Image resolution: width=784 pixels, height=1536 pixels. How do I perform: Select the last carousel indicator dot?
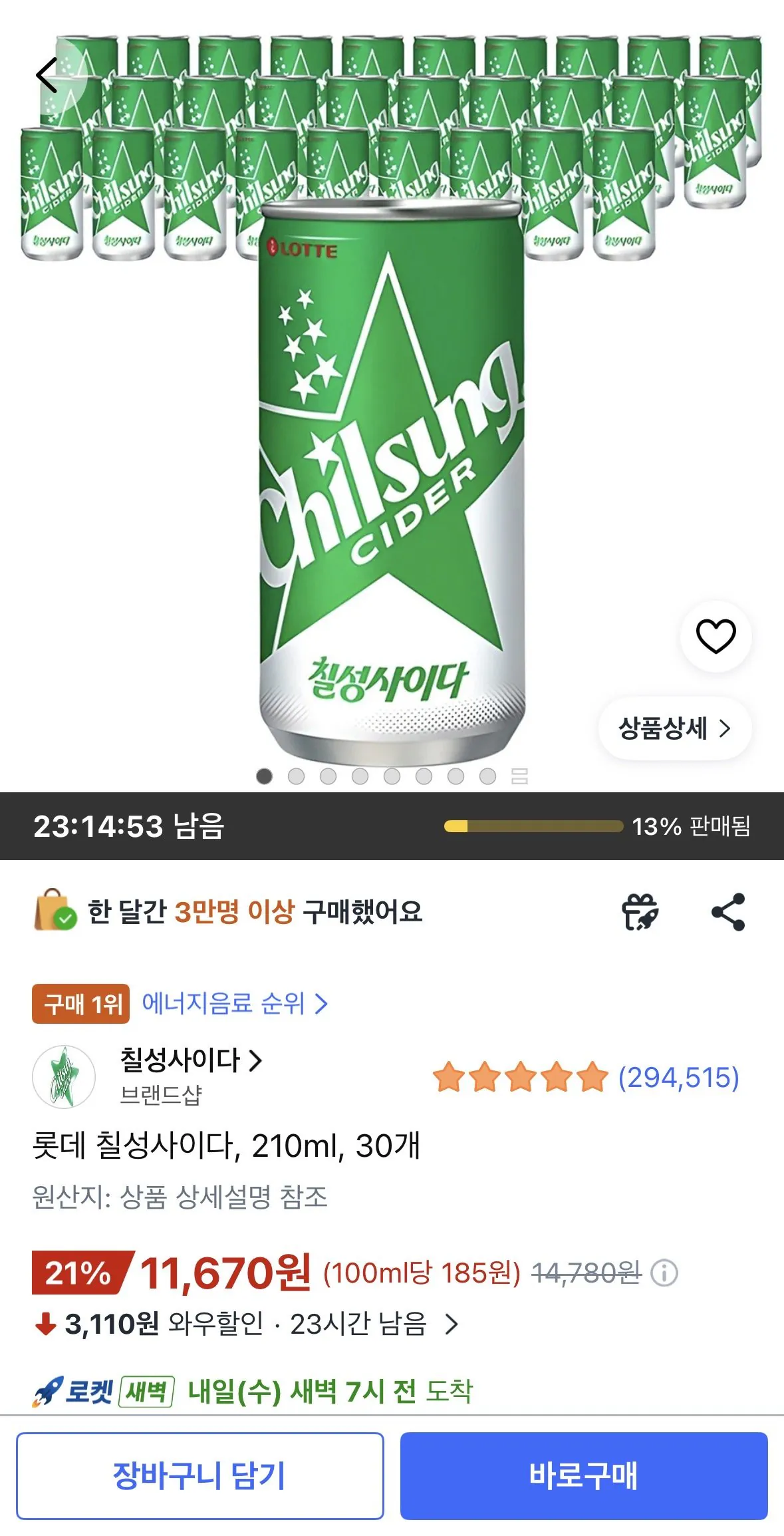[x=489, y=775]
